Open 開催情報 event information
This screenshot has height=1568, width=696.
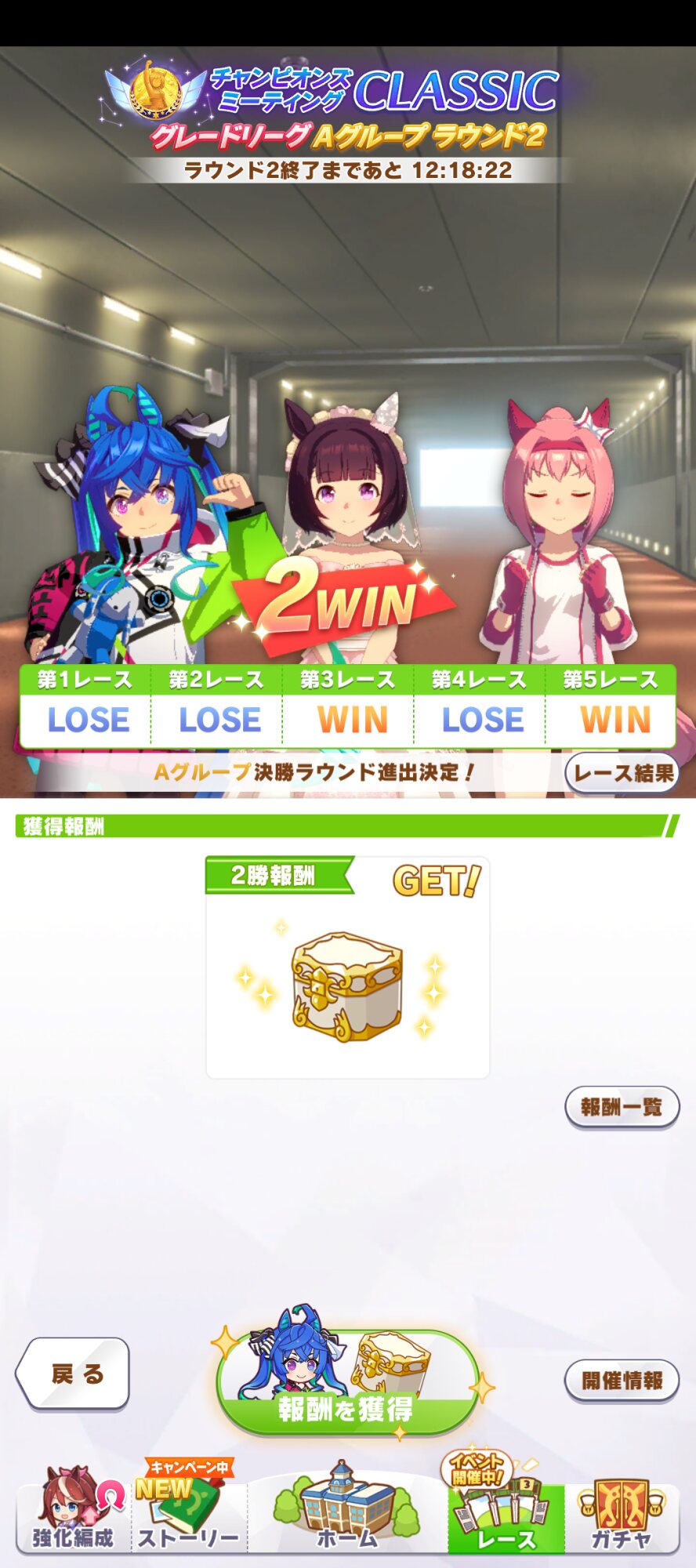click(x=622, y=1381)
